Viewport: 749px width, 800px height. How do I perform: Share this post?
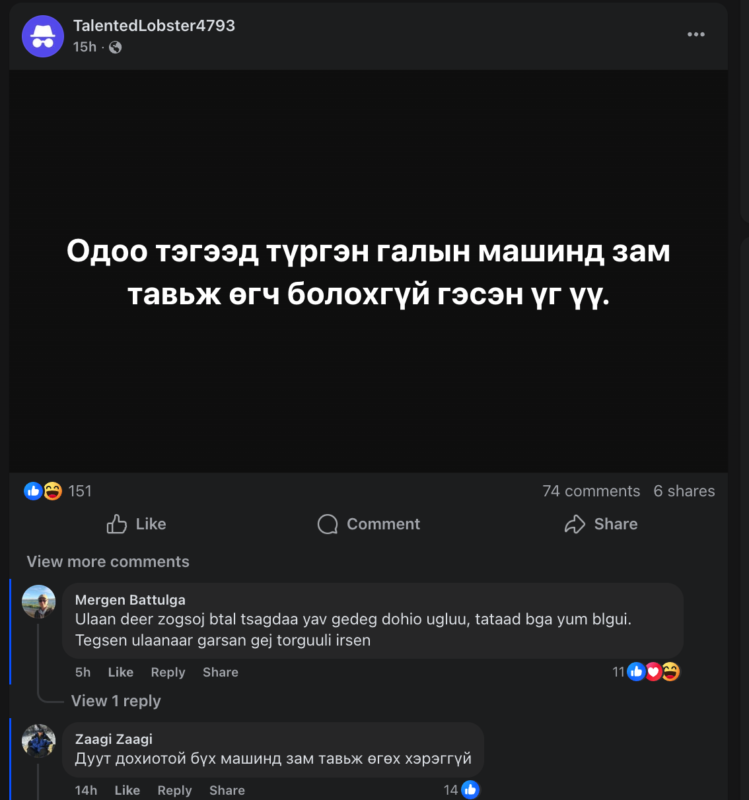click(600, 524)
